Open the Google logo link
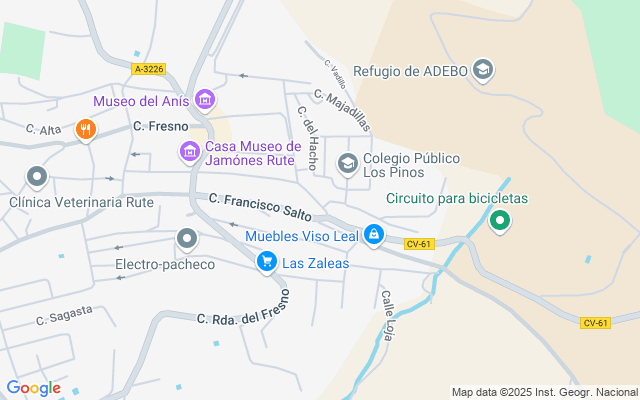This screenshot has width=640, height=400. (x=33, y=388)
